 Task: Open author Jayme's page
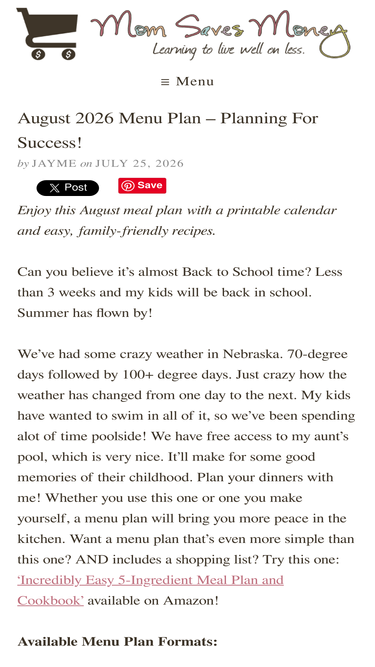54,164
